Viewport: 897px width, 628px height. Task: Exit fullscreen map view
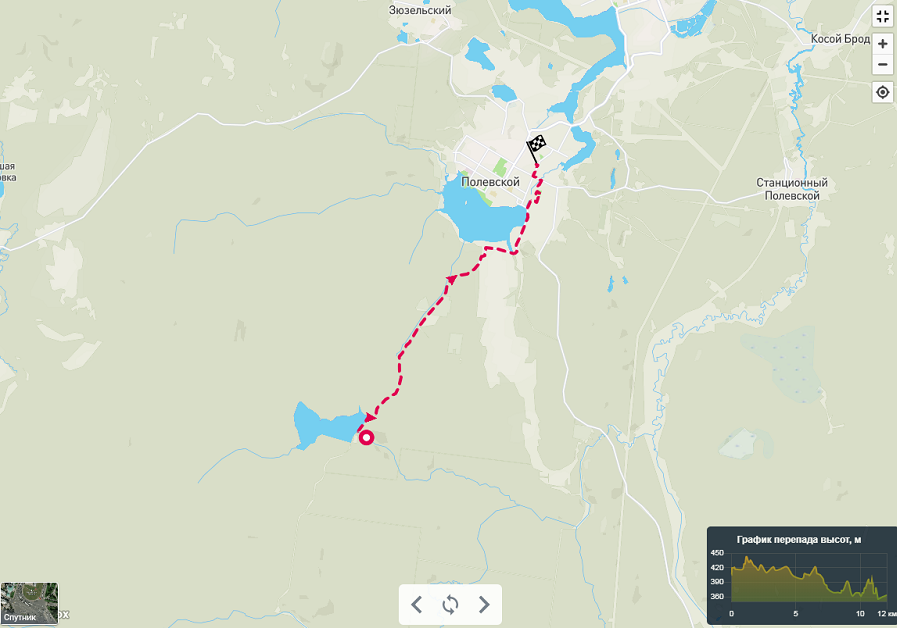coord(883,16)
